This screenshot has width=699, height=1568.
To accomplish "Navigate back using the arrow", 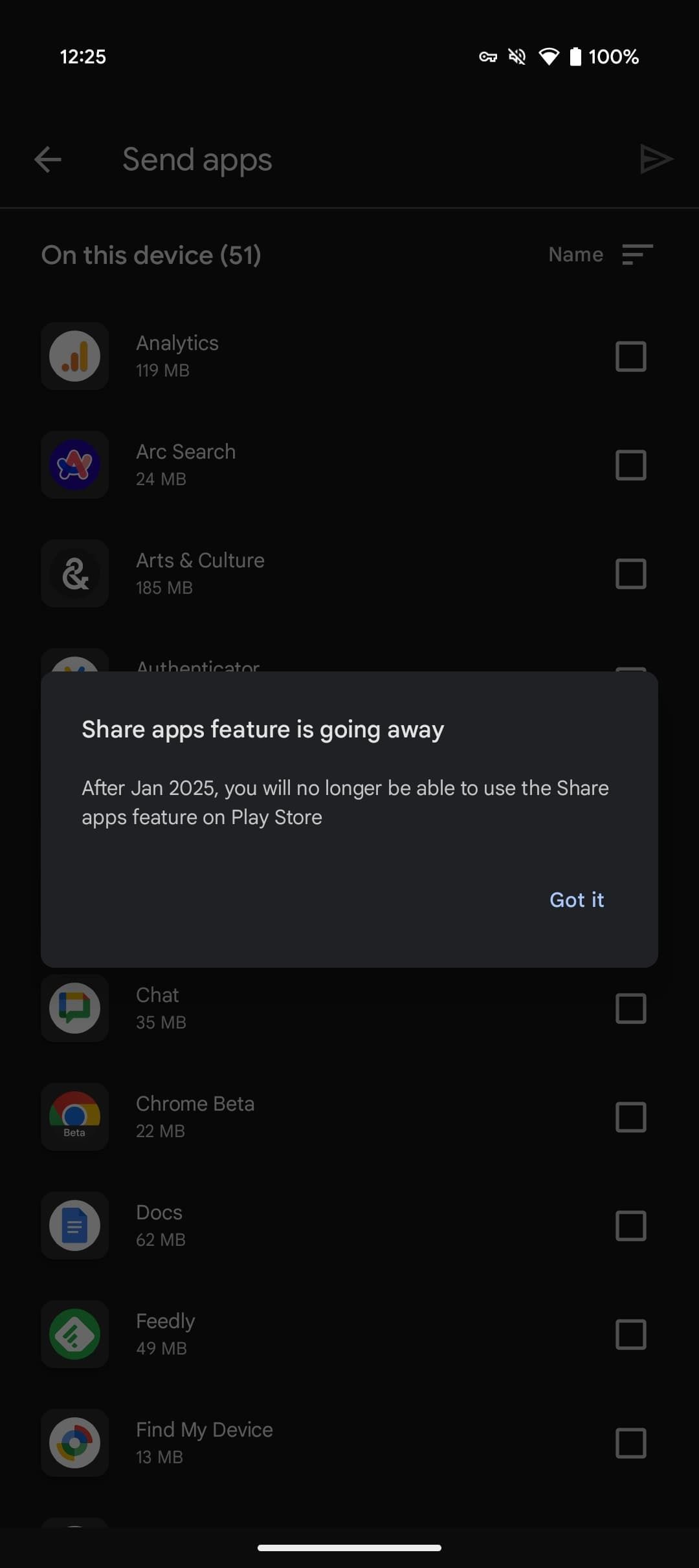I will 47,159.
